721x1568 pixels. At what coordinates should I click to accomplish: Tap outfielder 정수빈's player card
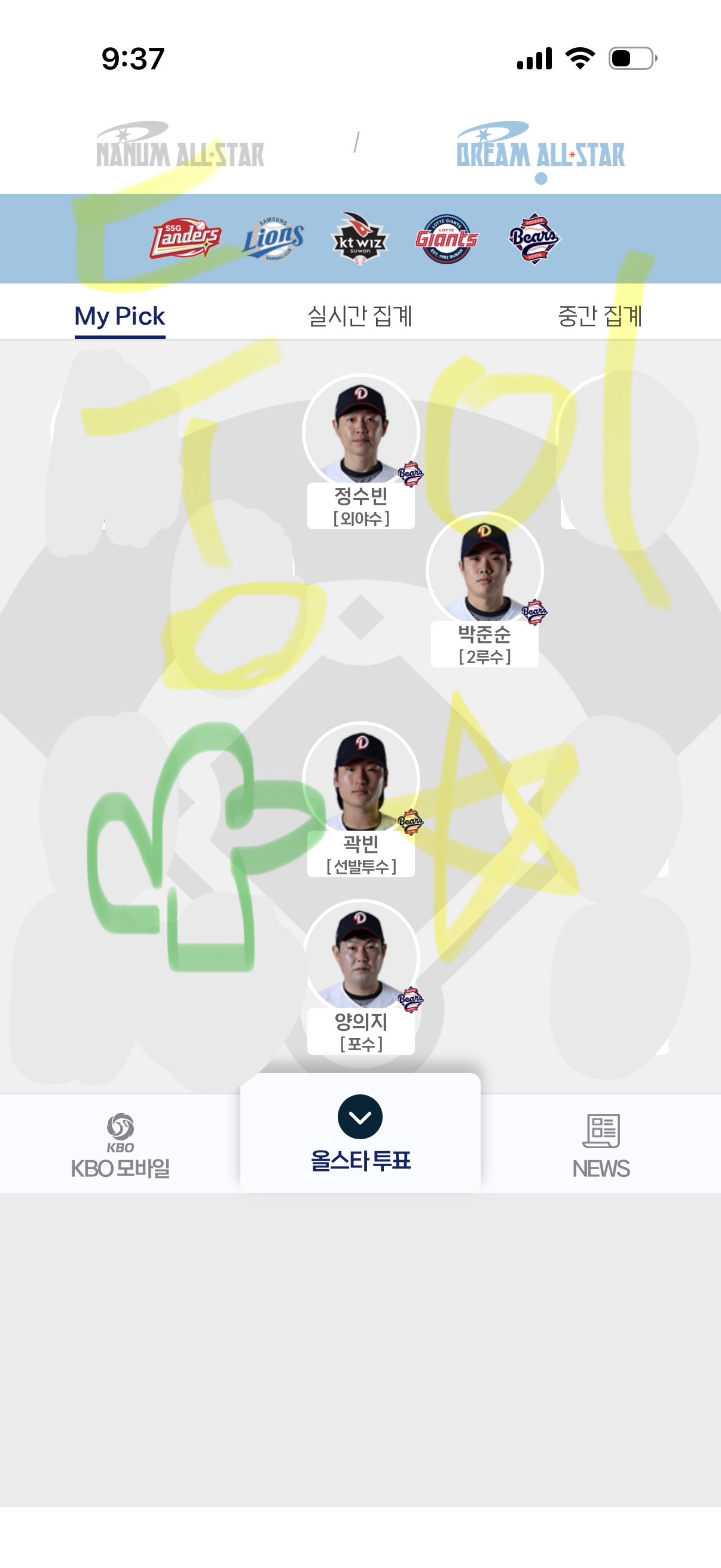[362, 452]
